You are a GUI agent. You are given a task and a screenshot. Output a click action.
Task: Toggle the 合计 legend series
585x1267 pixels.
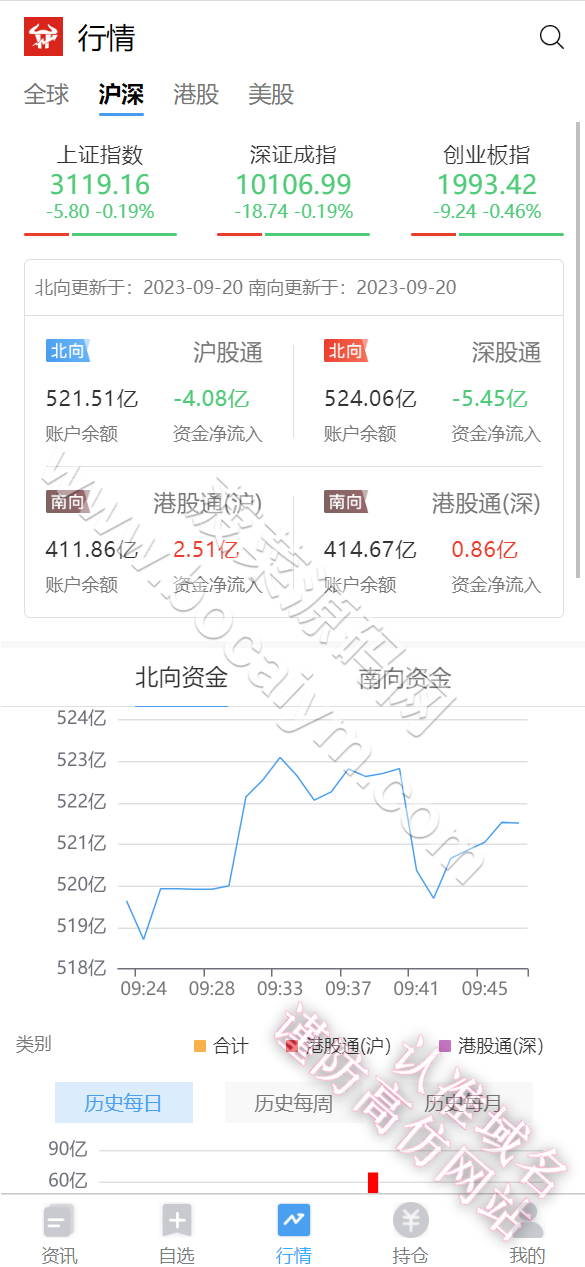221,1046
